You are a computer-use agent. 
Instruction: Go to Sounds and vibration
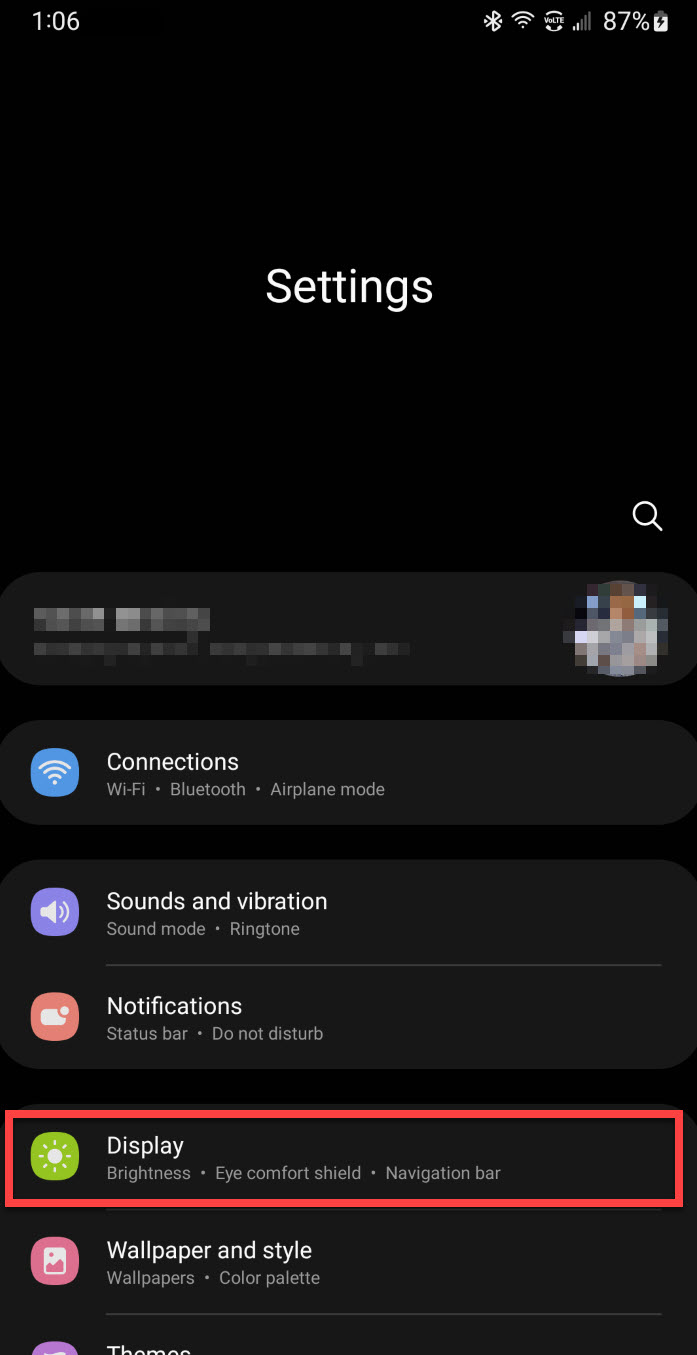(348, 913)
